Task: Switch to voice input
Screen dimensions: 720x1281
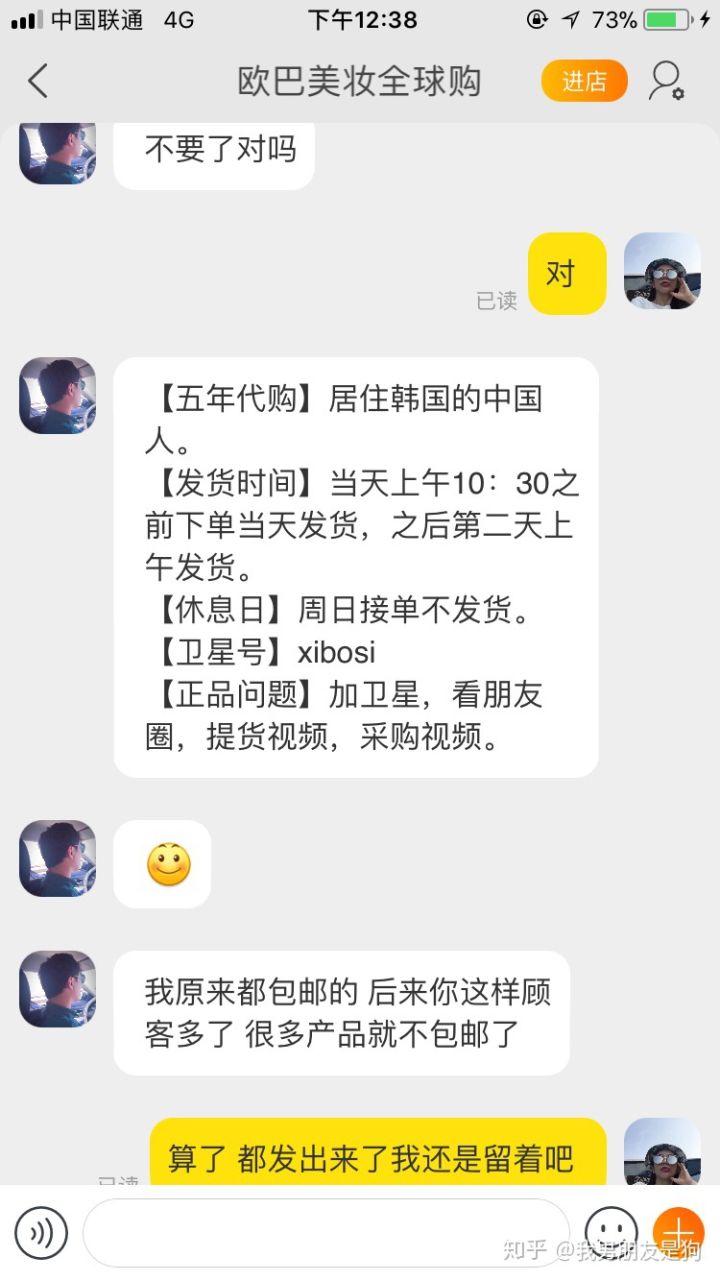Action: (41, 1232)
